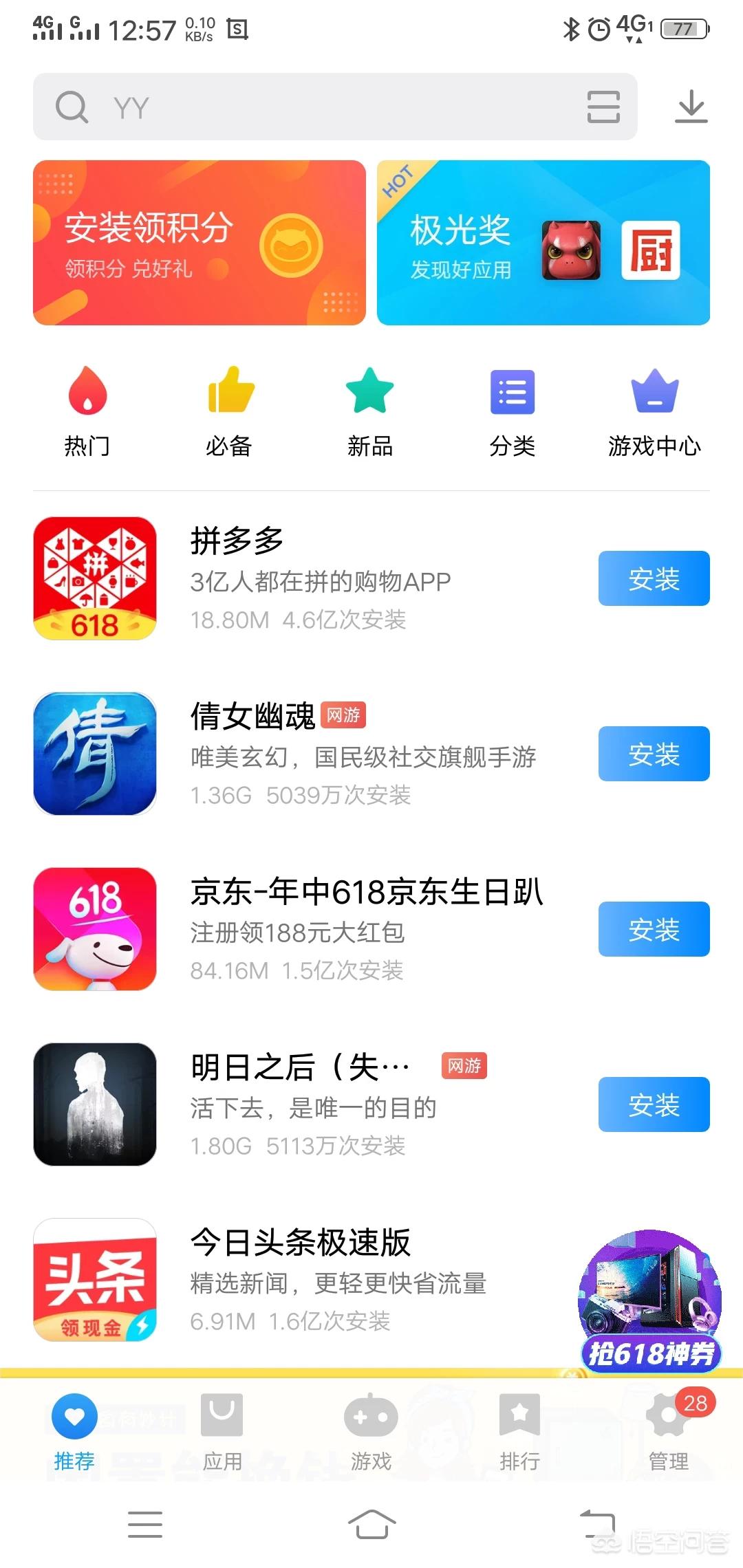Open the 极光奖 banner
The height and width of the screenshot is (1568, 743).
[x=543, y=244]
